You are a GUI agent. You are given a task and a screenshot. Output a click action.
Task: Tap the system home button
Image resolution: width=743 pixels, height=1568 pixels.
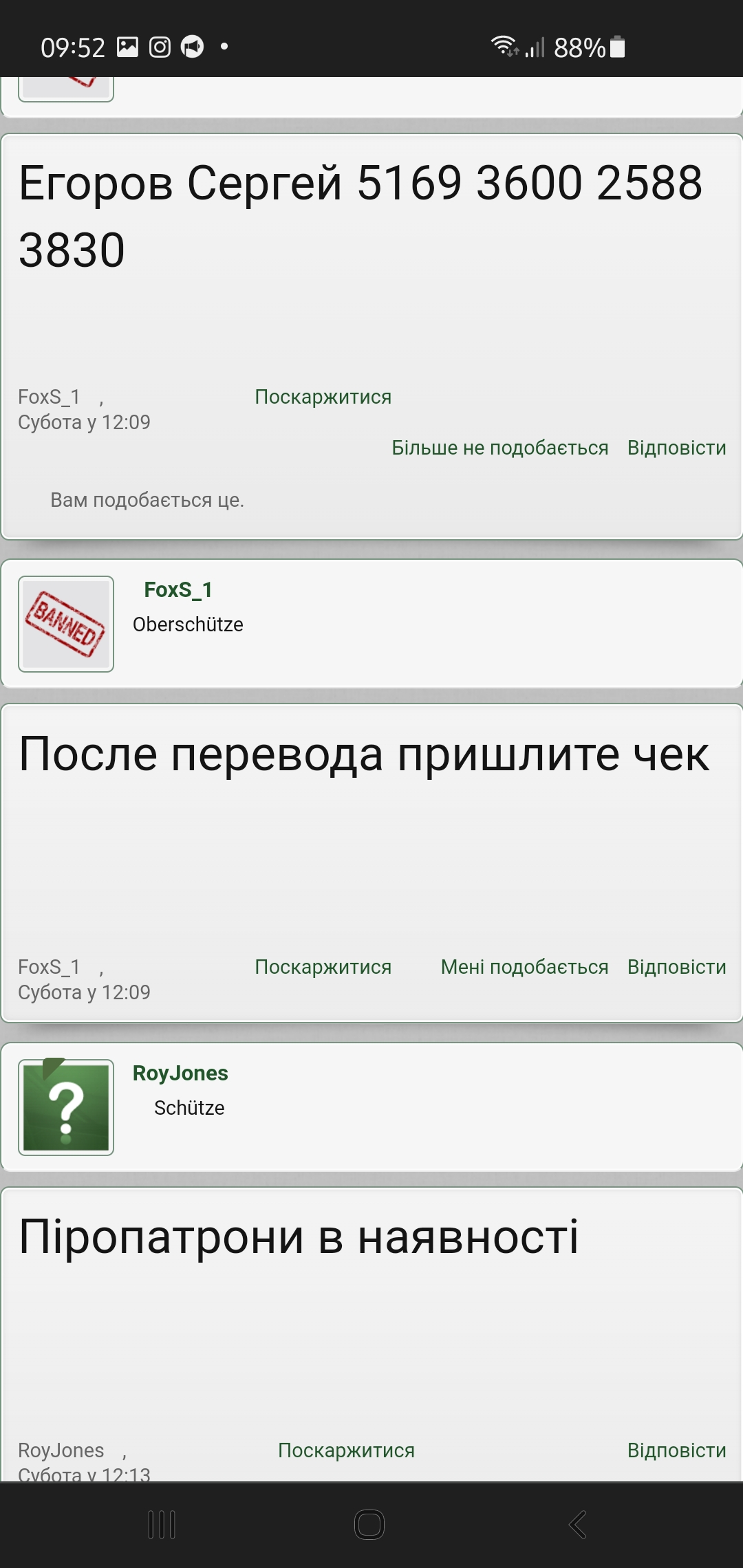point(369,1525)
